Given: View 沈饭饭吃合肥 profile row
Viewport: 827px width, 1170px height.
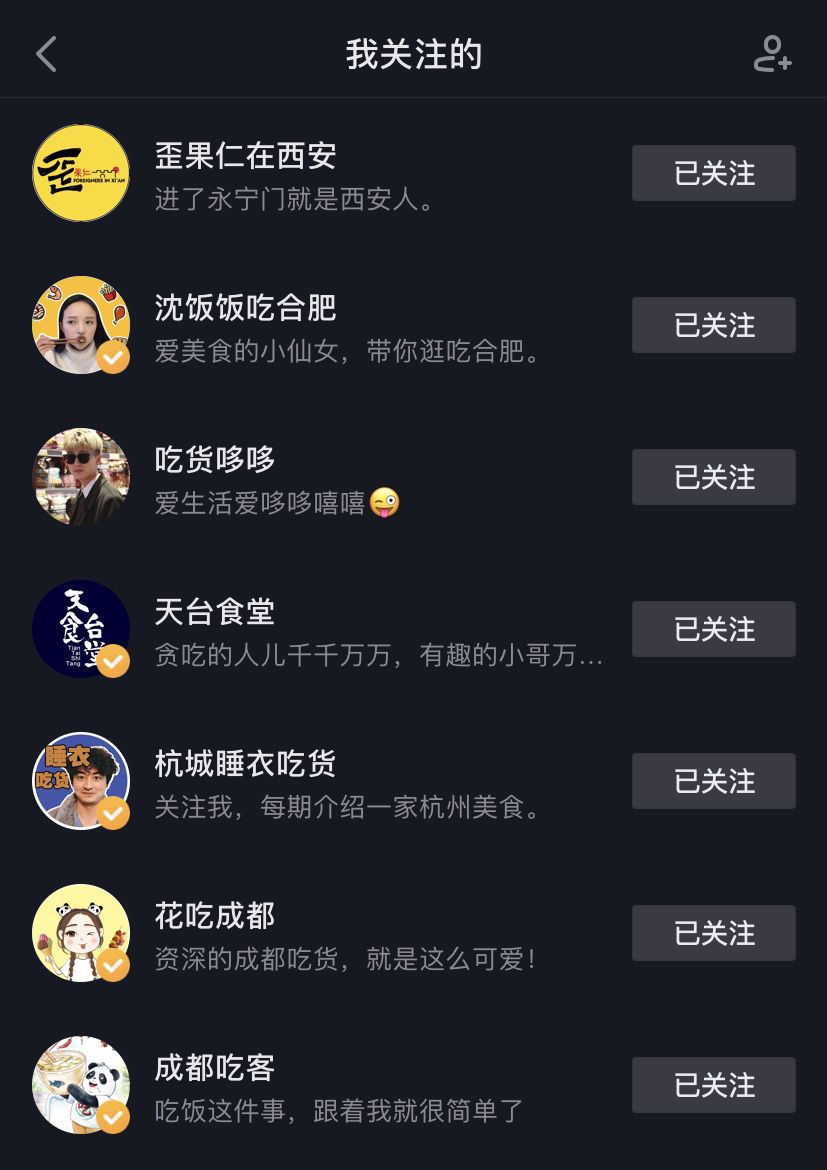Looking at the screenshot, I should 245,309.
